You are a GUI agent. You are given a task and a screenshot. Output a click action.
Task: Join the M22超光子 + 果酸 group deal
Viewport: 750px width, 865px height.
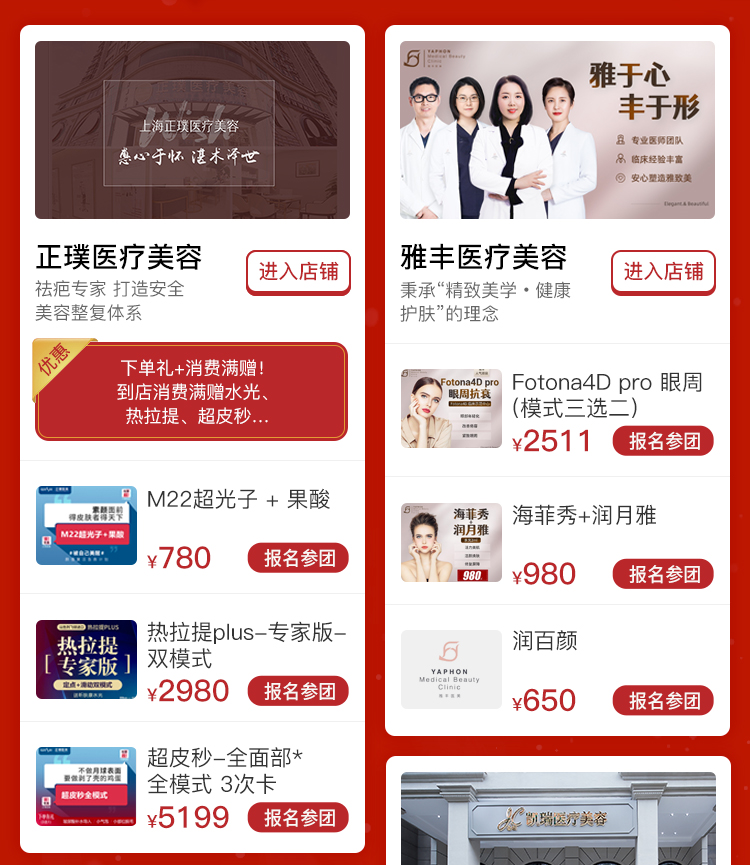(298, 558)
